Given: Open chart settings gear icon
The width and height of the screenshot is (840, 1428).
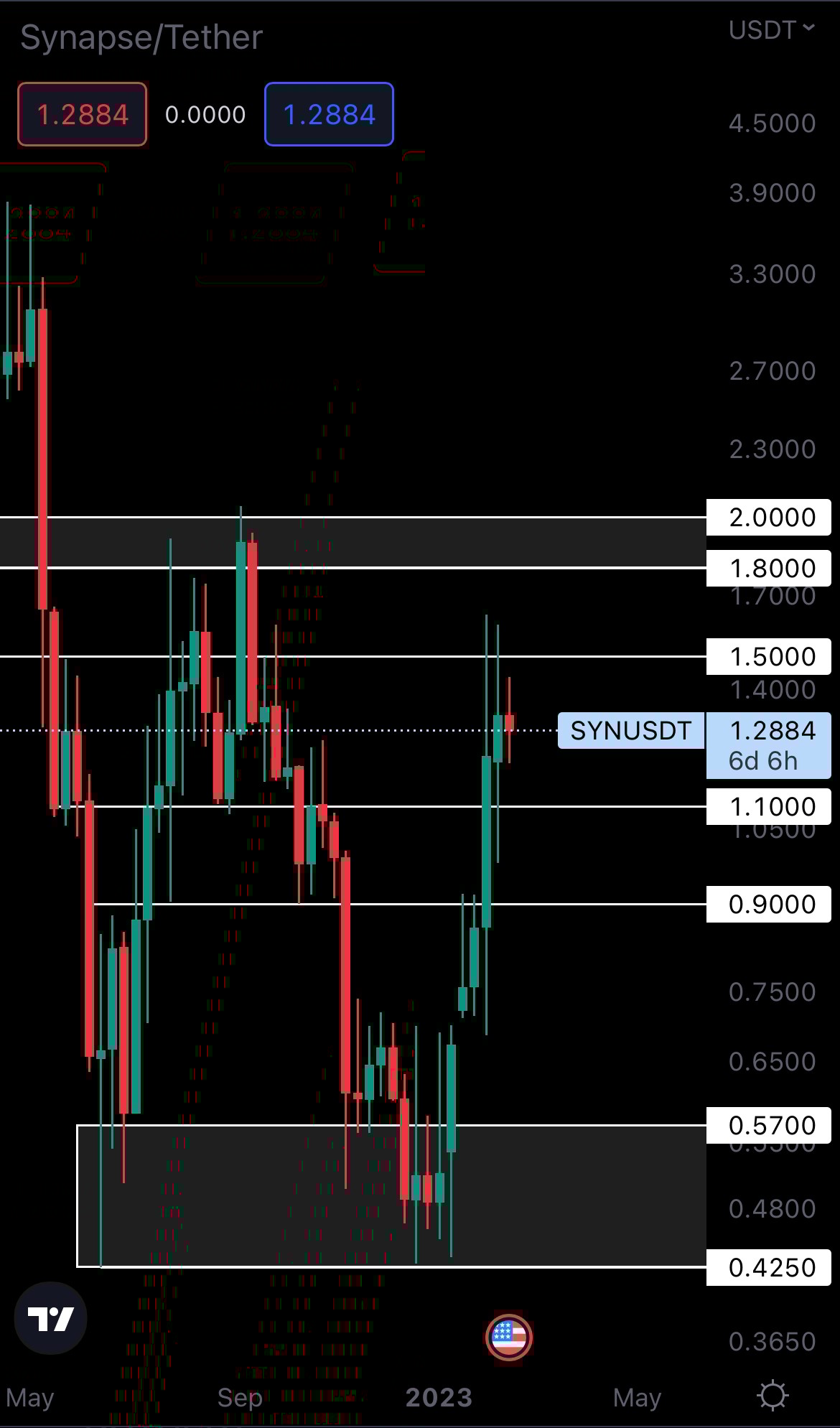Looking at the screenshot, I should [x=773, y=1396].
